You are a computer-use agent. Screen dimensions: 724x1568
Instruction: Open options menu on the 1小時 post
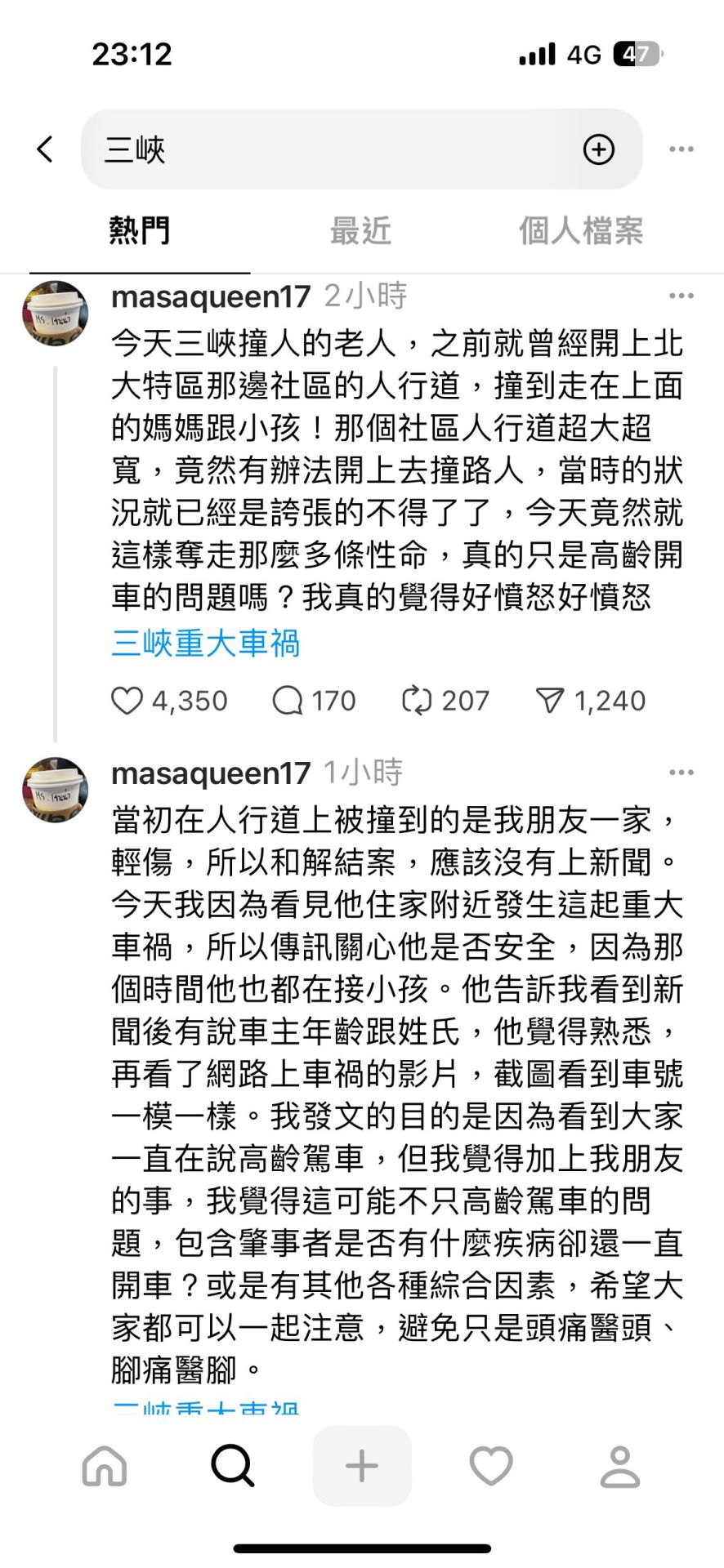coord(681,773)
